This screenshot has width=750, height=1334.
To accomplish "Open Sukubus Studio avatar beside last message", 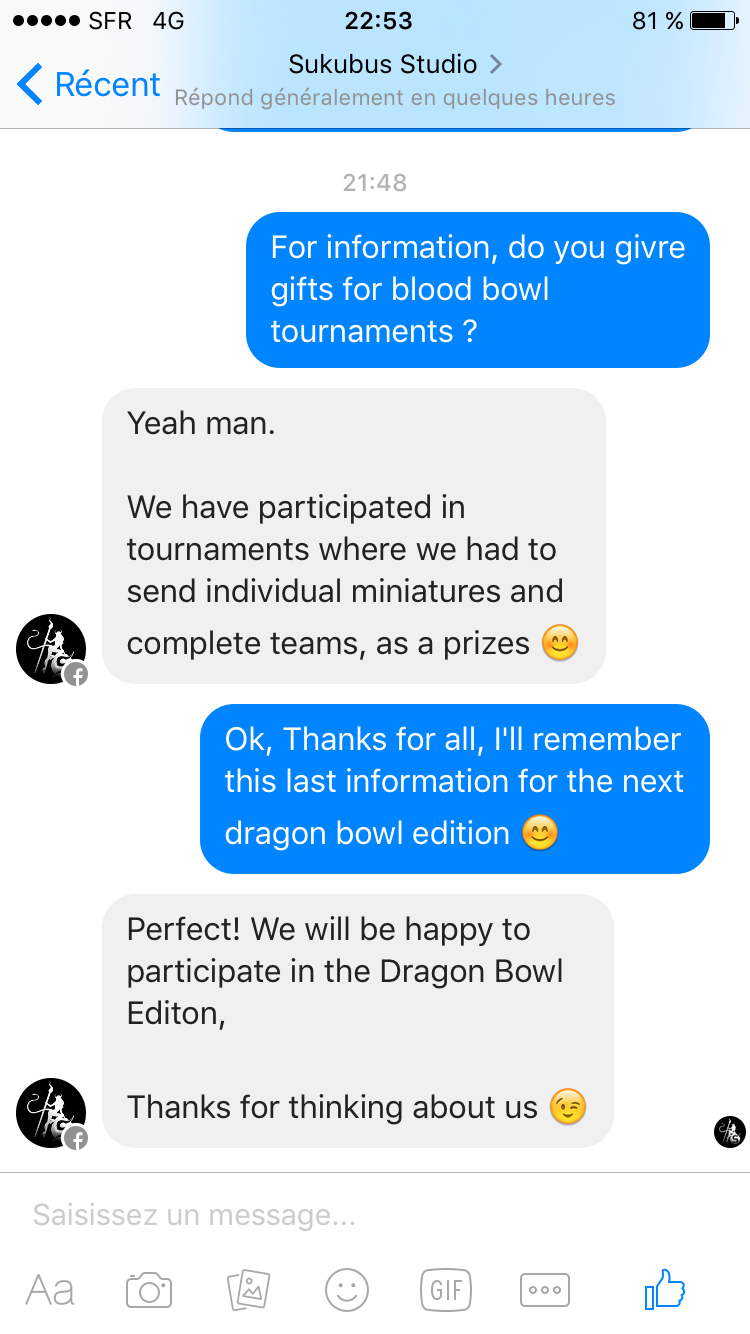I will [x=51, y=1113].
